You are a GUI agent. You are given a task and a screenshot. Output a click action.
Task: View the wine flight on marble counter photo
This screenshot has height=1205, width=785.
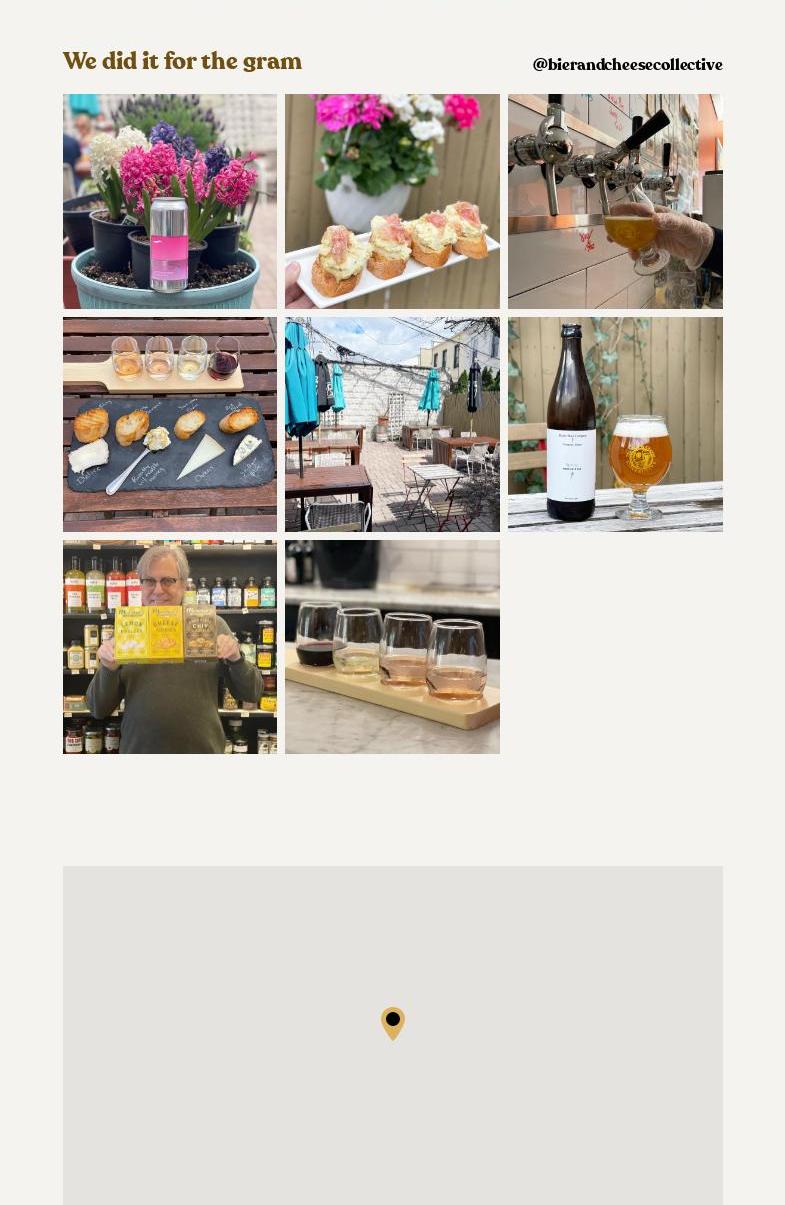tap(392, 647)
